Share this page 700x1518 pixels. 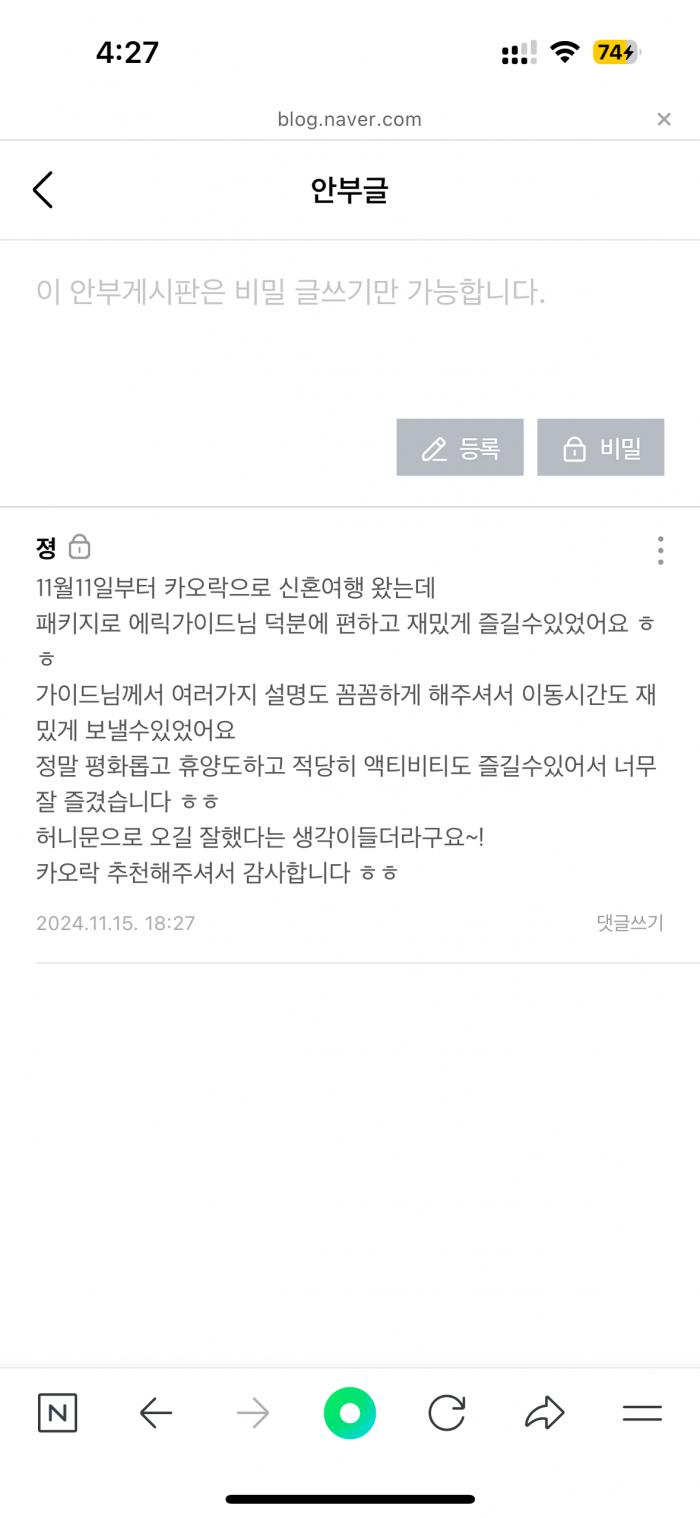coord(544,1413)
